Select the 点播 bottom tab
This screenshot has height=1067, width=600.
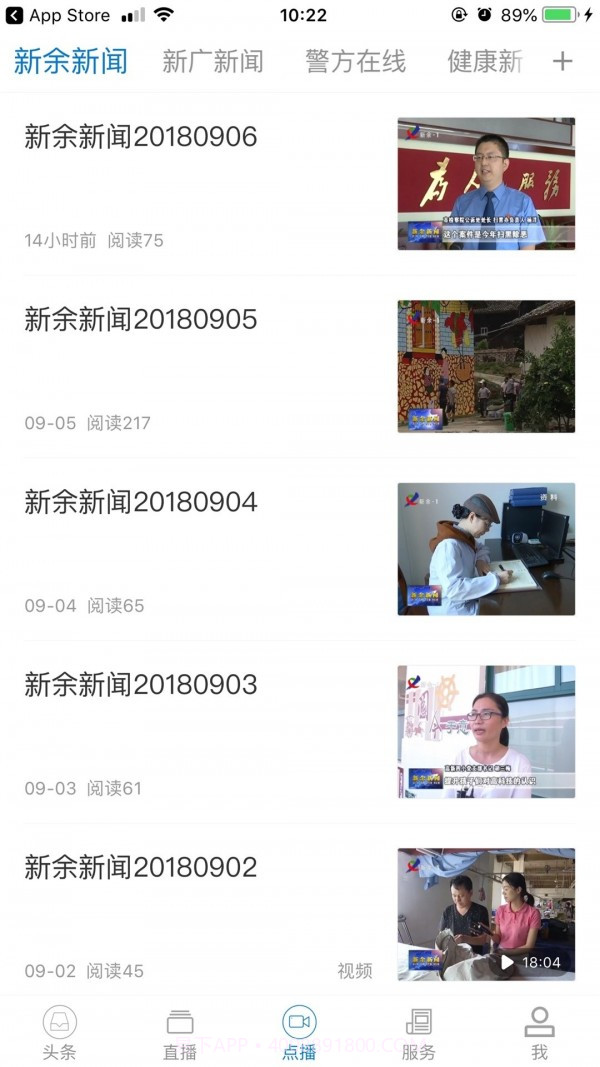tap(299, 1033)
